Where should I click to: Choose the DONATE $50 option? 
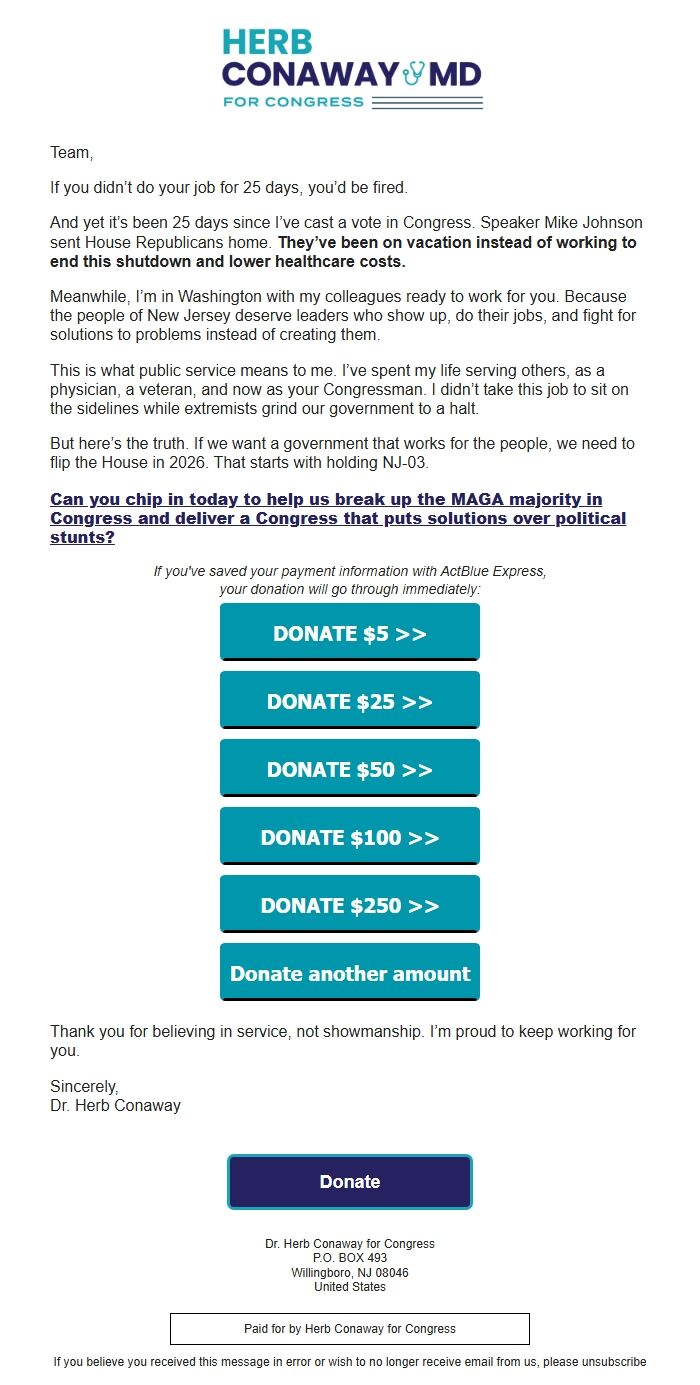(x=350, y=769)
